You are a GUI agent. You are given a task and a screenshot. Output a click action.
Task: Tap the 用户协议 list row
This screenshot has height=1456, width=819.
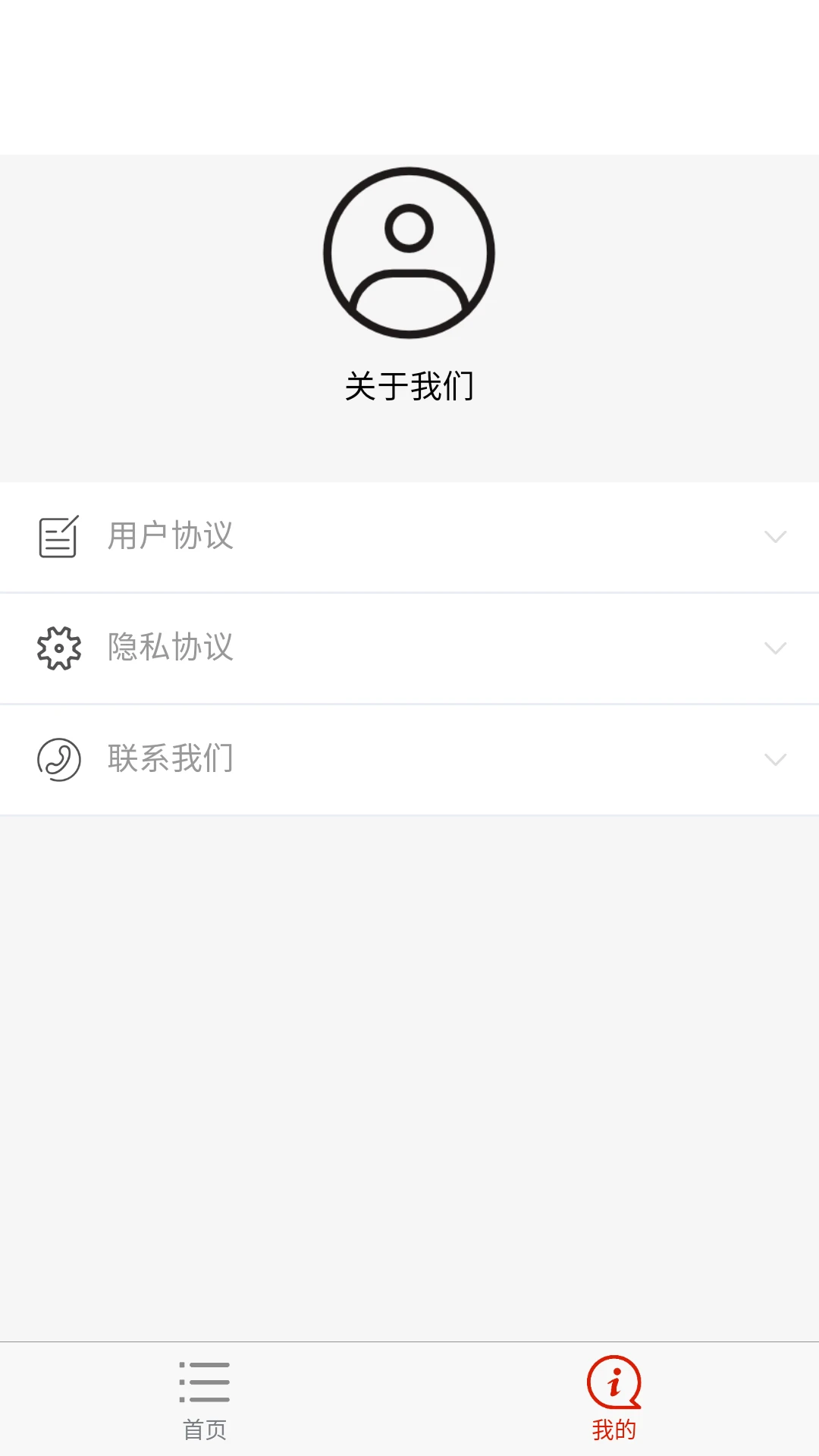point(409,536)
